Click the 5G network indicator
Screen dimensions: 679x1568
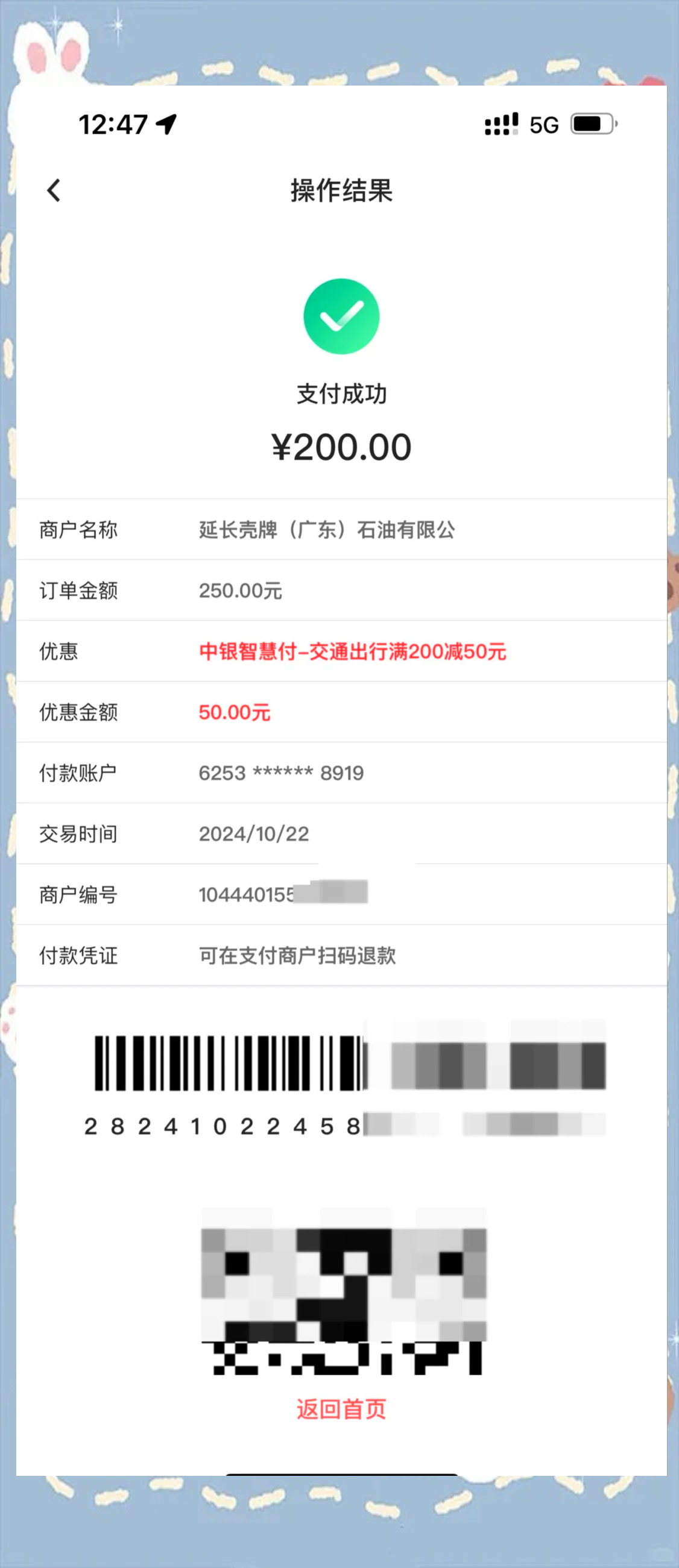click(x=543, y=124)
